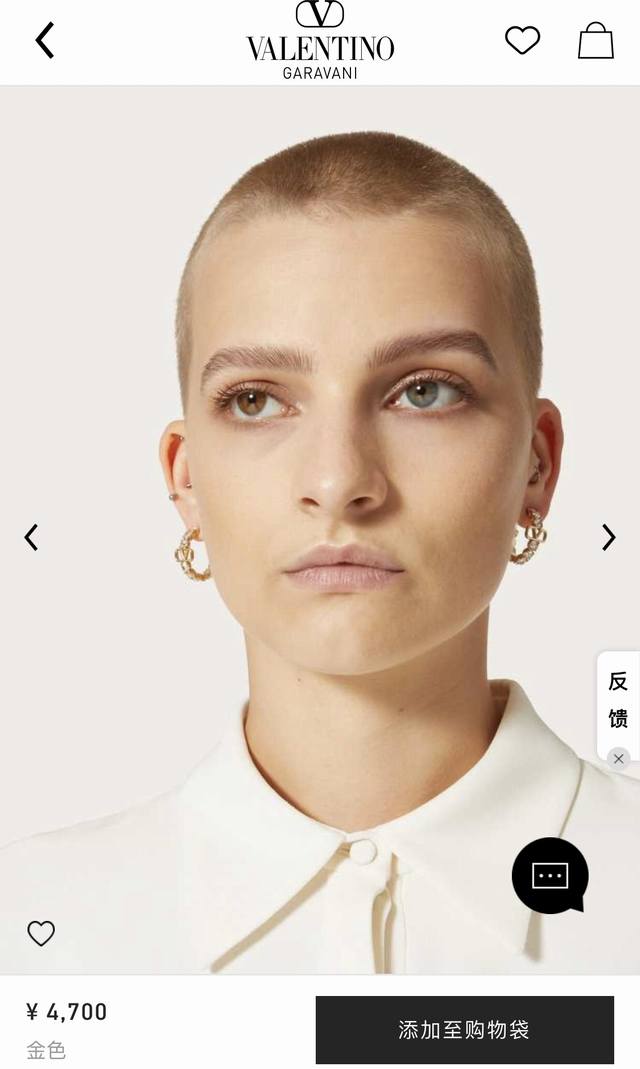Save this earring to favorites
This screenshot has height=1069, width=640.
[41, 933]
